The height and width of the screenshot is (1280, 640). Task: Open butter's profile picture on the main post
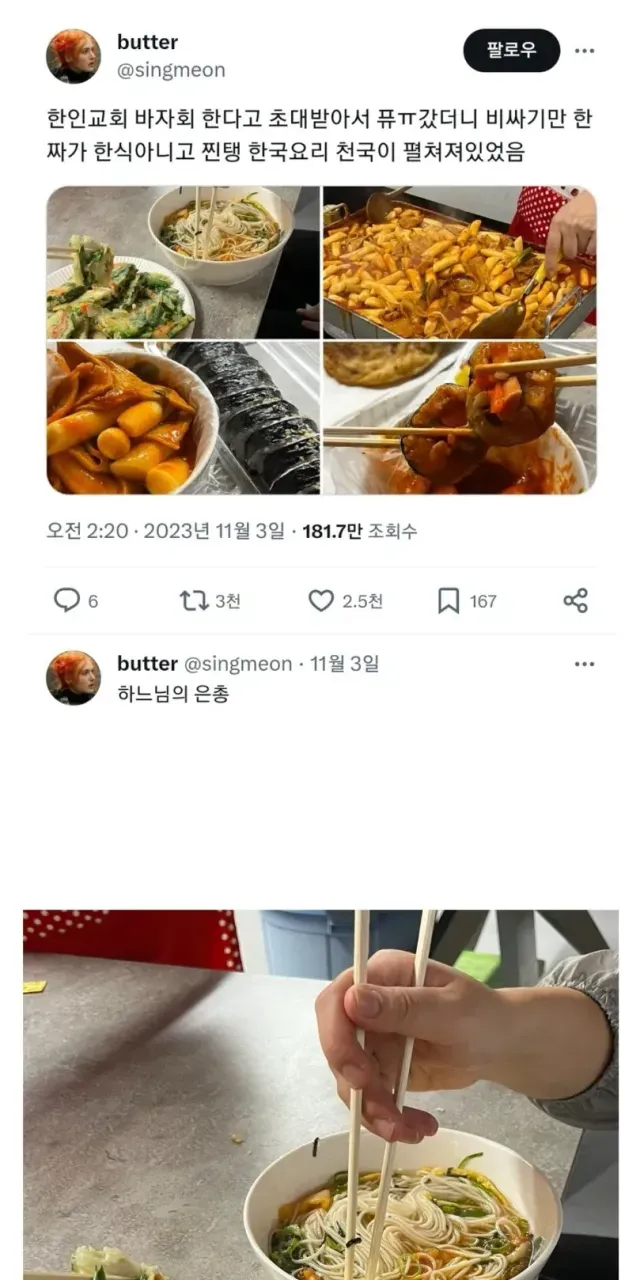(73, 56)
